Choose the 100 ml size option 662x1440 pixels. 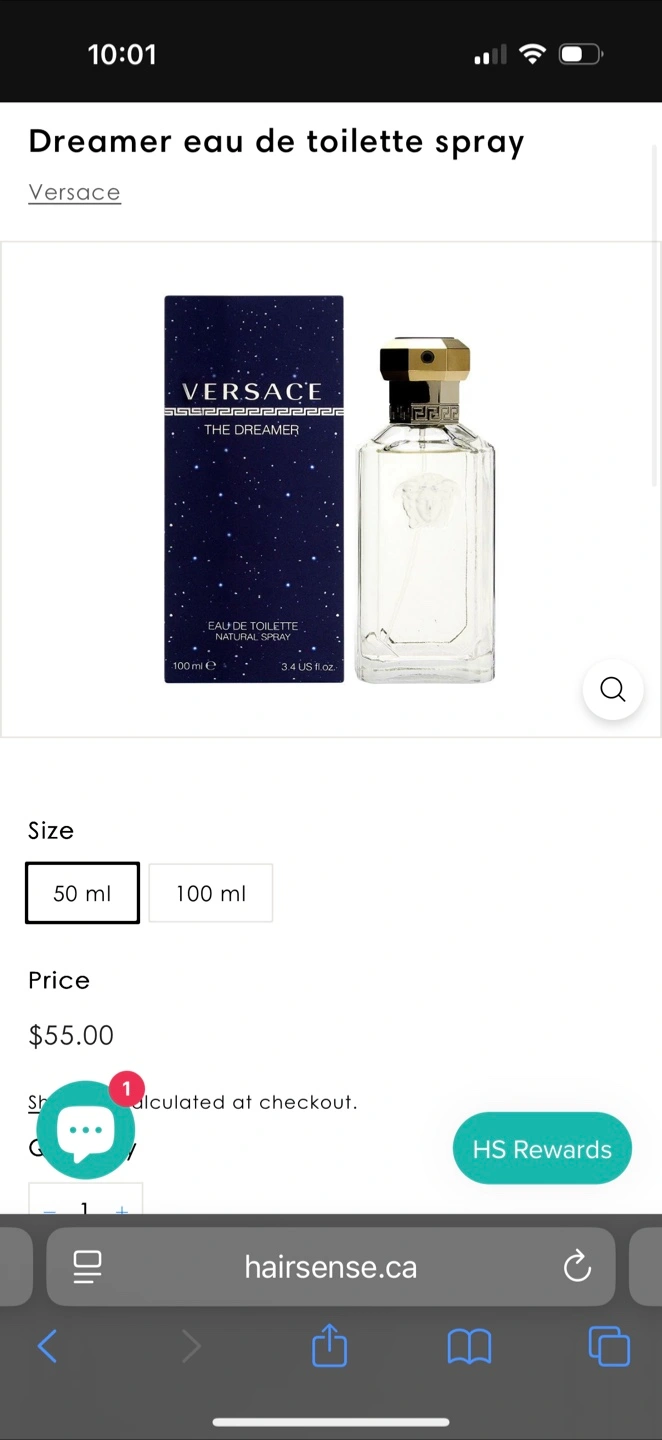tap(210, 893)
